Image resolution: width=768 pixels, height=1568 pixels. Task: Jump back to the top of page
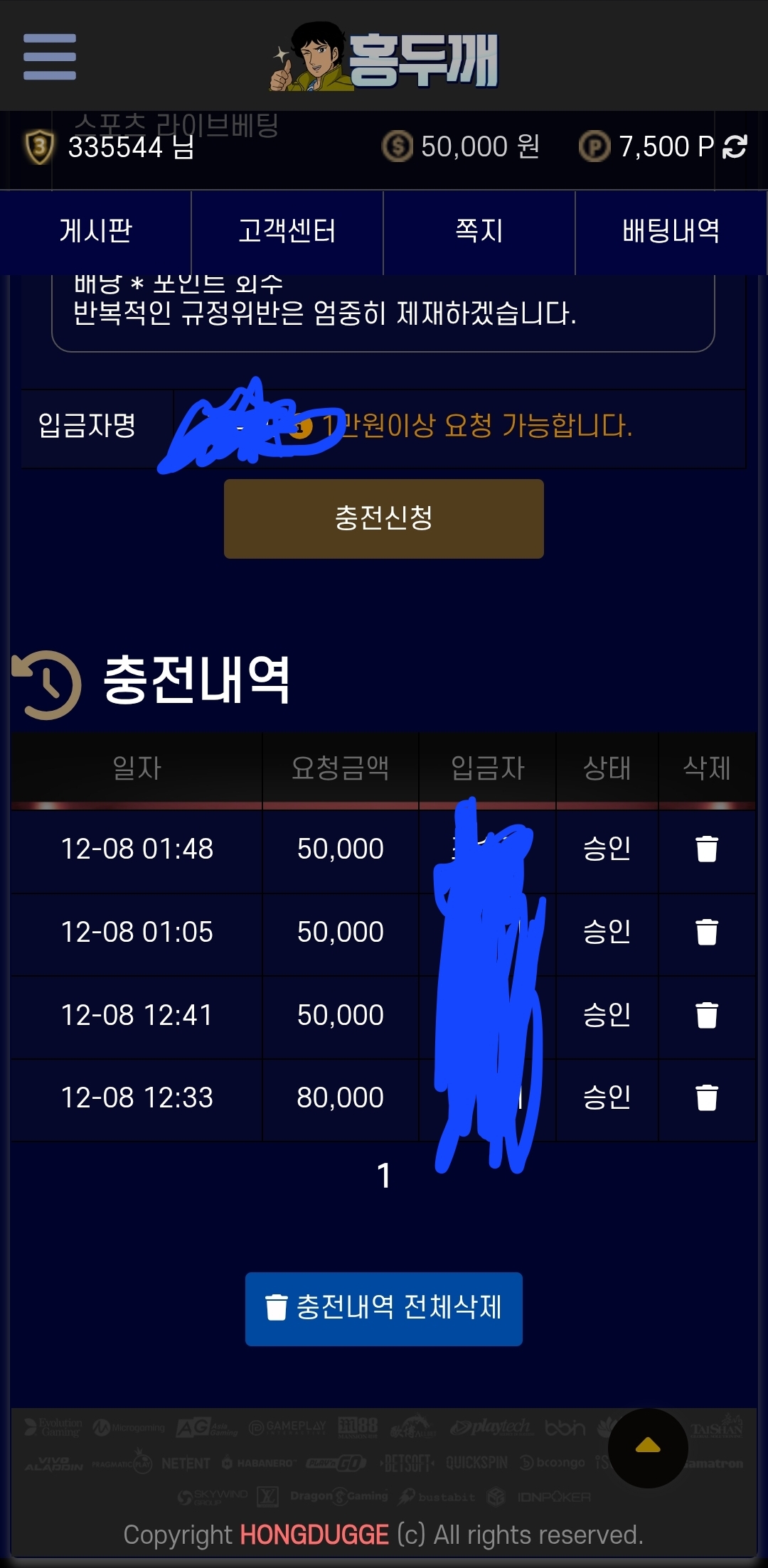click(x=648, y=1447)
